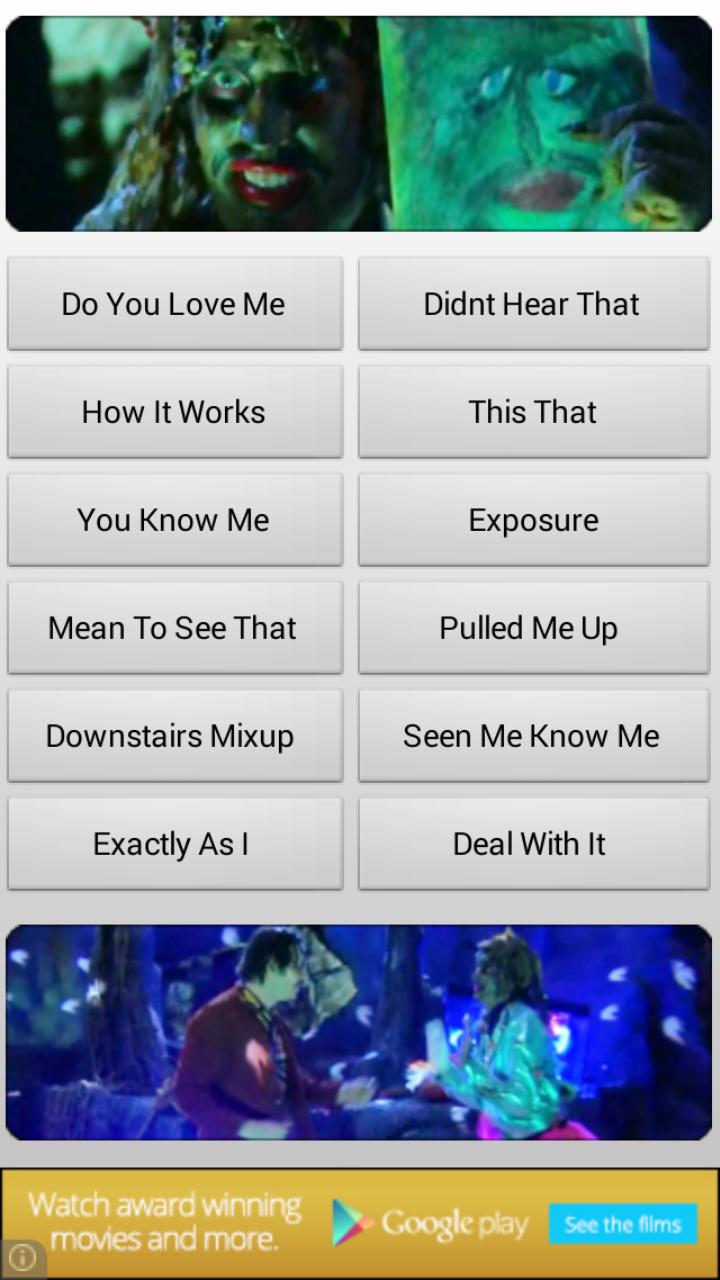Play the "Seen Me Know Me" sound

[x=533, y=735]
